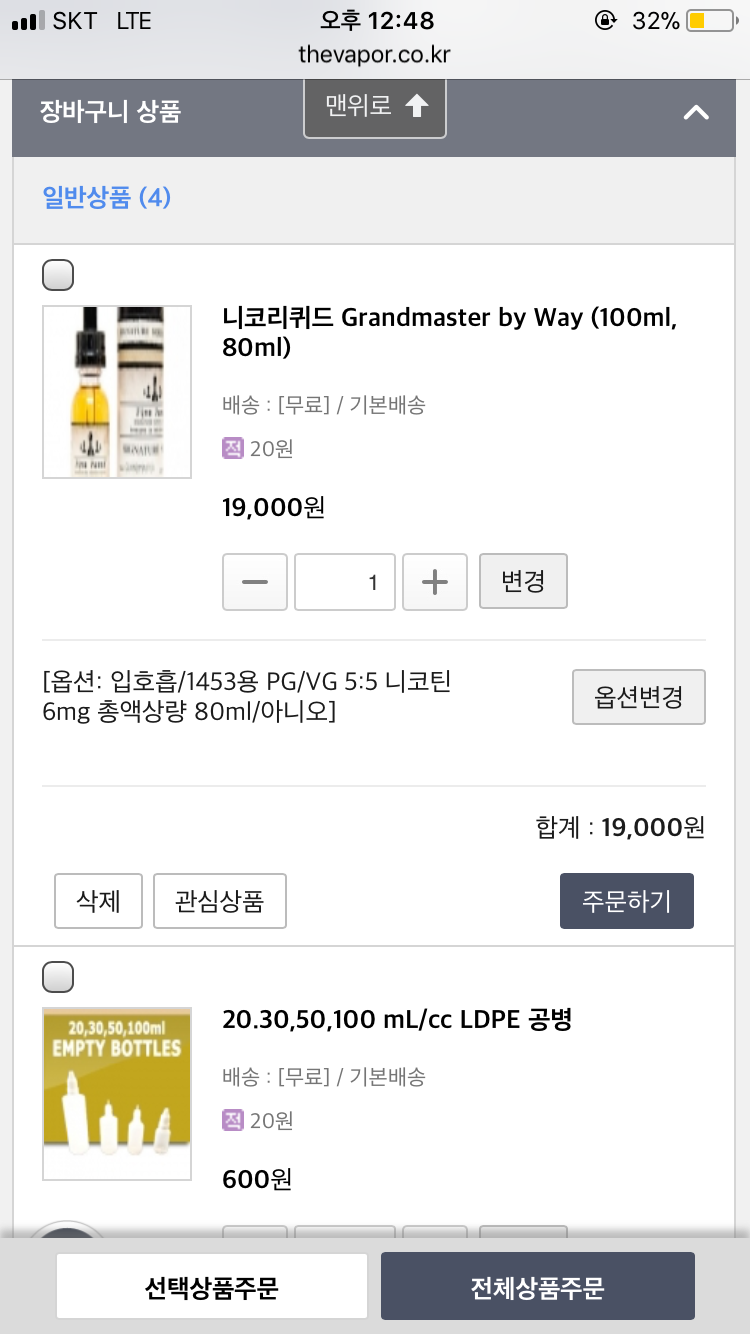
Task: Tap the Grandmaster quantity input field
Action: pos(345,582)
